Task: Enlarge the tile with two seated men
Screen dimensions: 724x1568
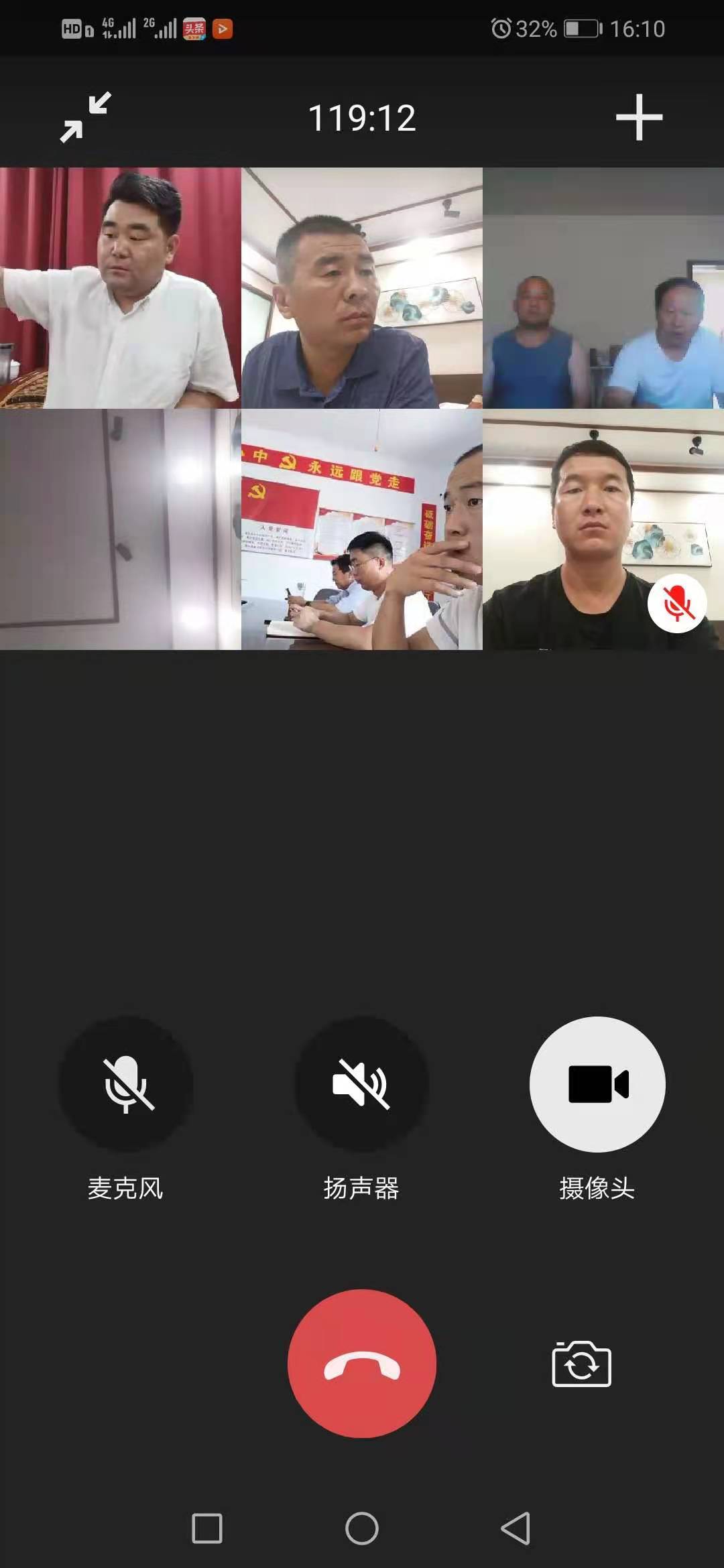Action: tap(603, 288)
